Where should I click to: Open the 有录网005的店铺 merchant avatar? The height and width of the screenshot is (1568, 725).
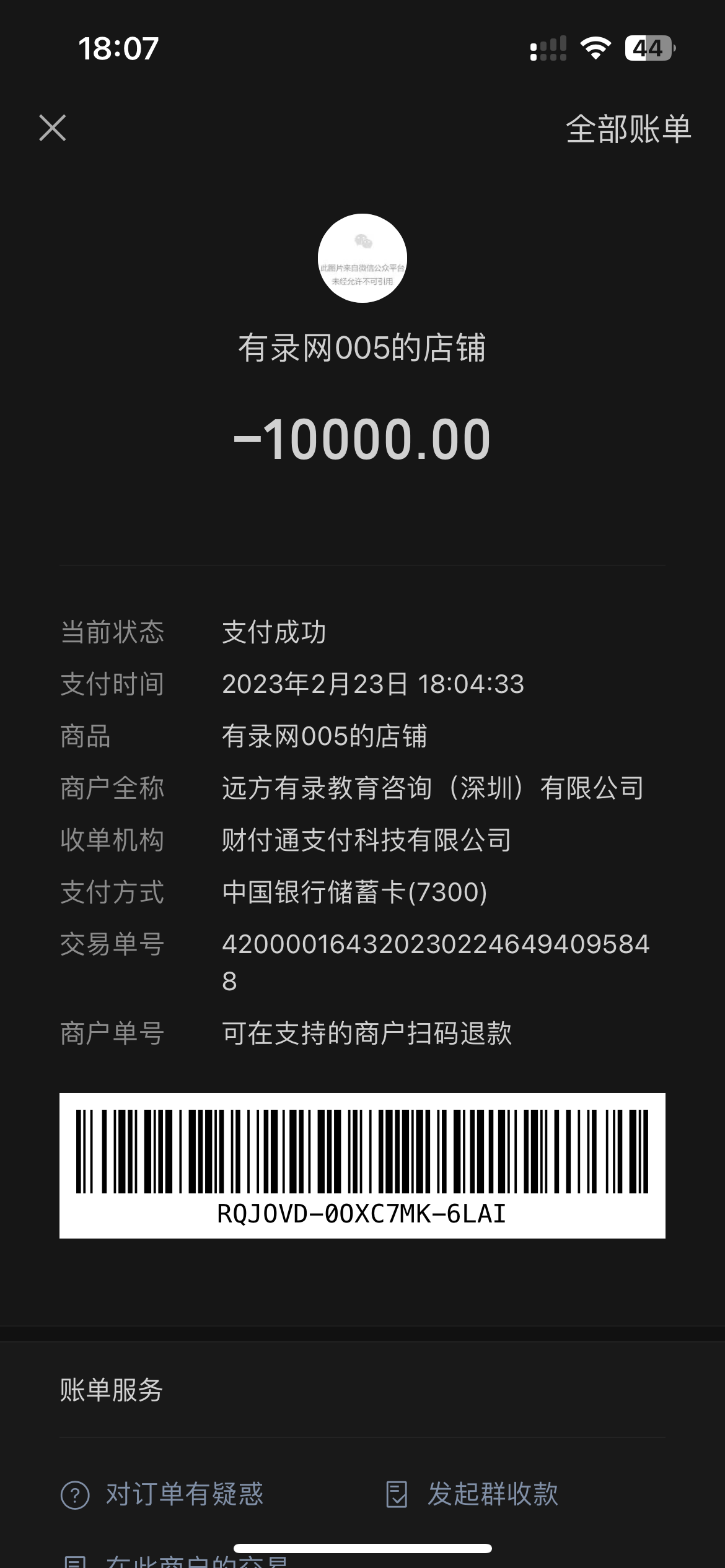click(362, 258)
